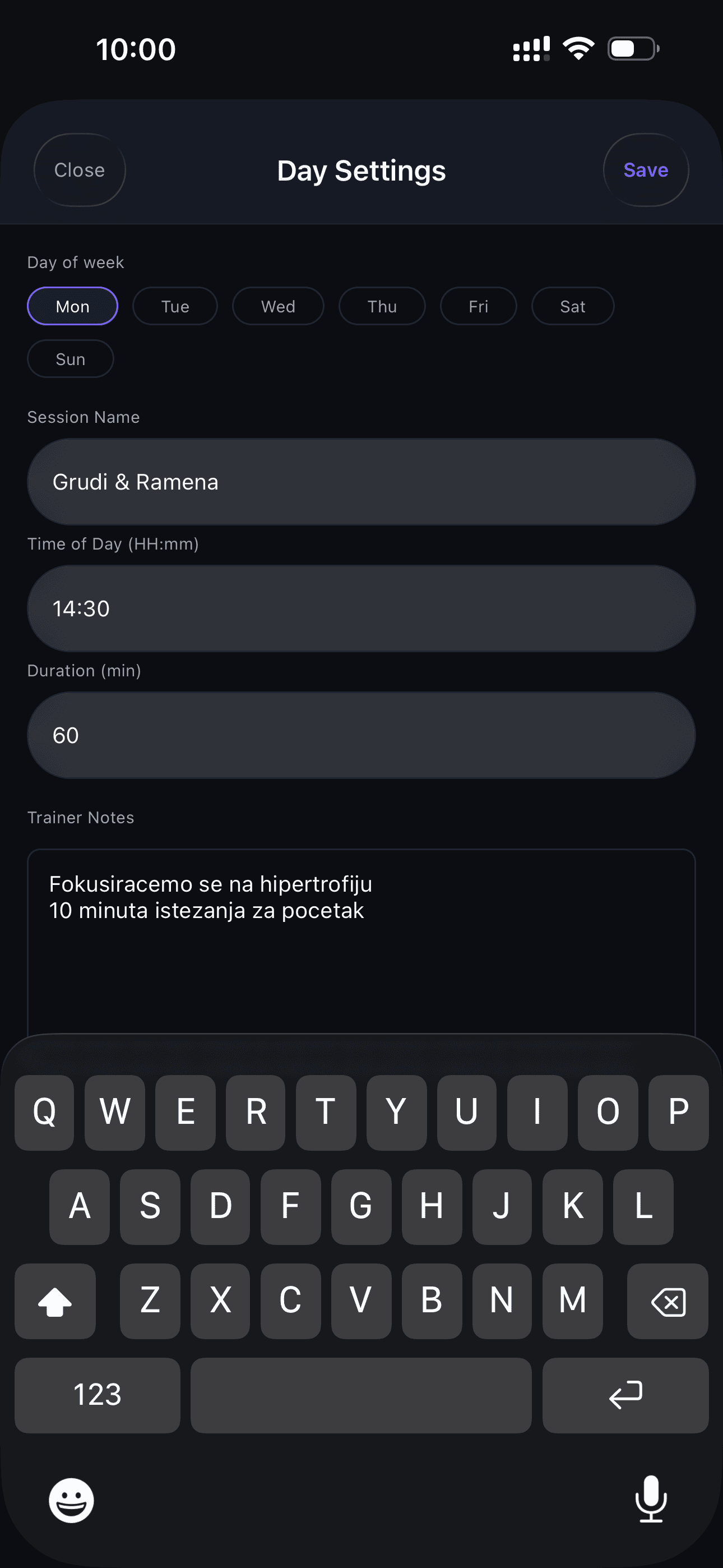This screenshot has width=723, height=1568.
Task: Save the day settings
Action: [x=645, y=170]
